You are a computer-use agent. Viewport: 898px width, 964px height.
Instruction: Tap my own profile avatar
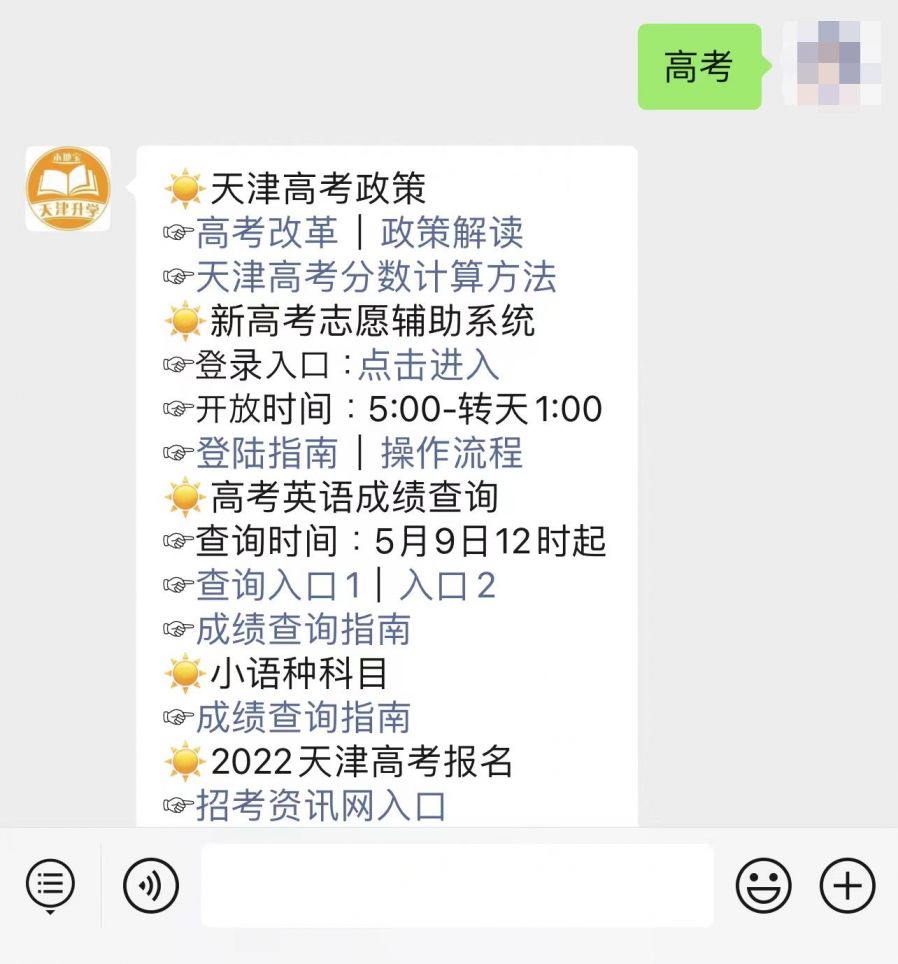click(x=832, y=65)
